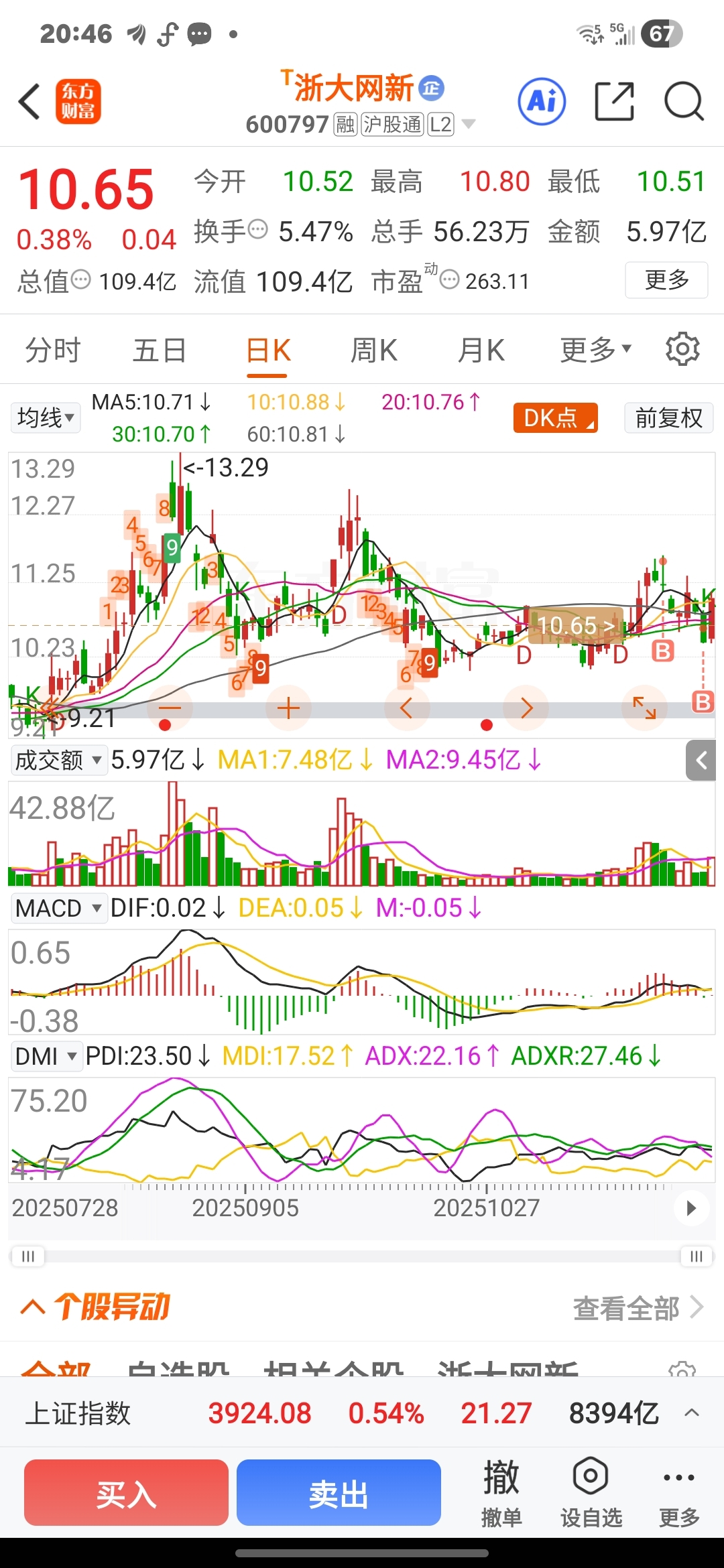This screenshot has width=724, height=1568.
Task: Expand the 均线 indicator dropdown
Action: (x=45, y=418)
